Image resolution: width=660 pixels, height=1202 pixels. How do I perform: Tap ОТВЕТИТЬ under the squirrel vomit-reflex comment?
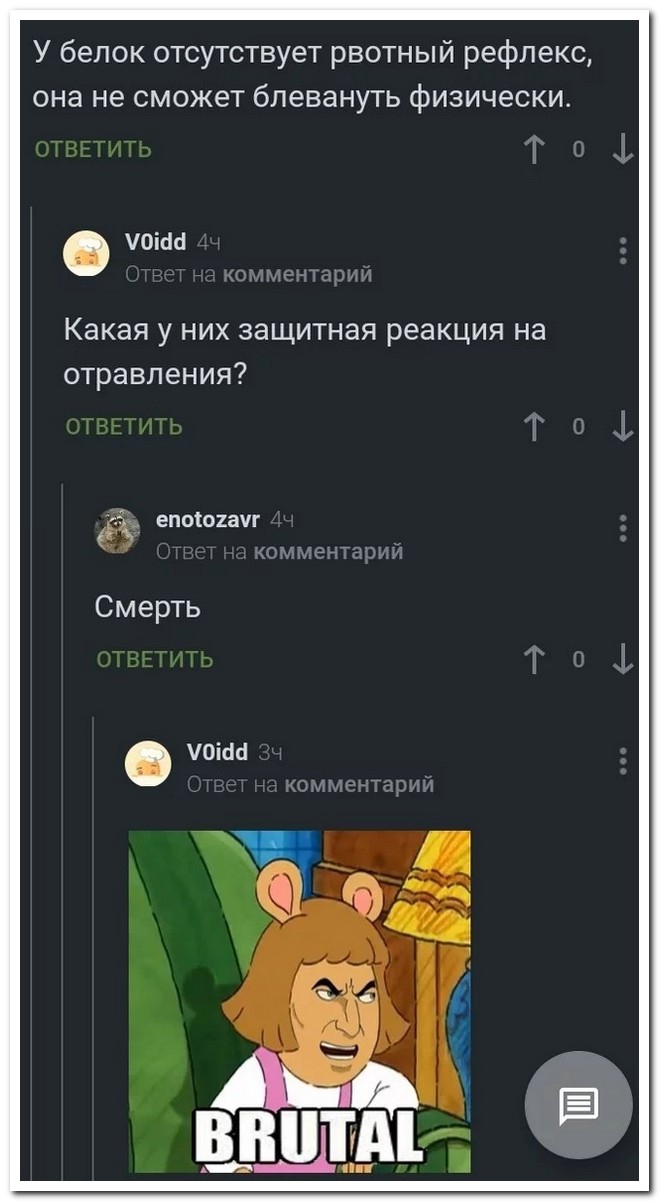[93, 150]
